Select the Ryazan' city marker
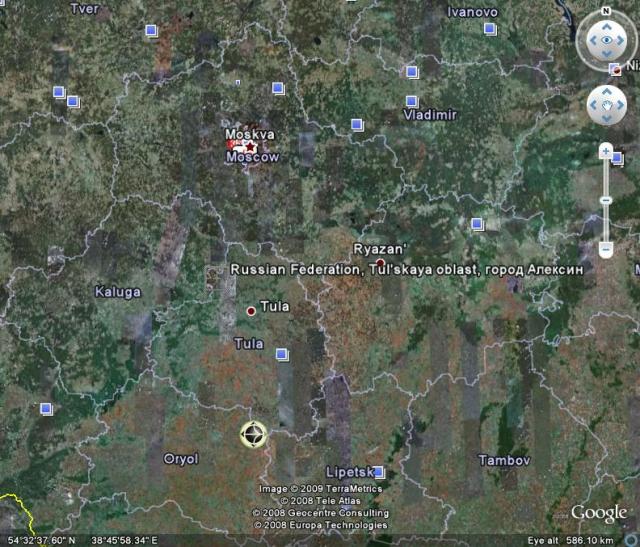The height and width of the screenshot is (547, 640). (380, 263)
